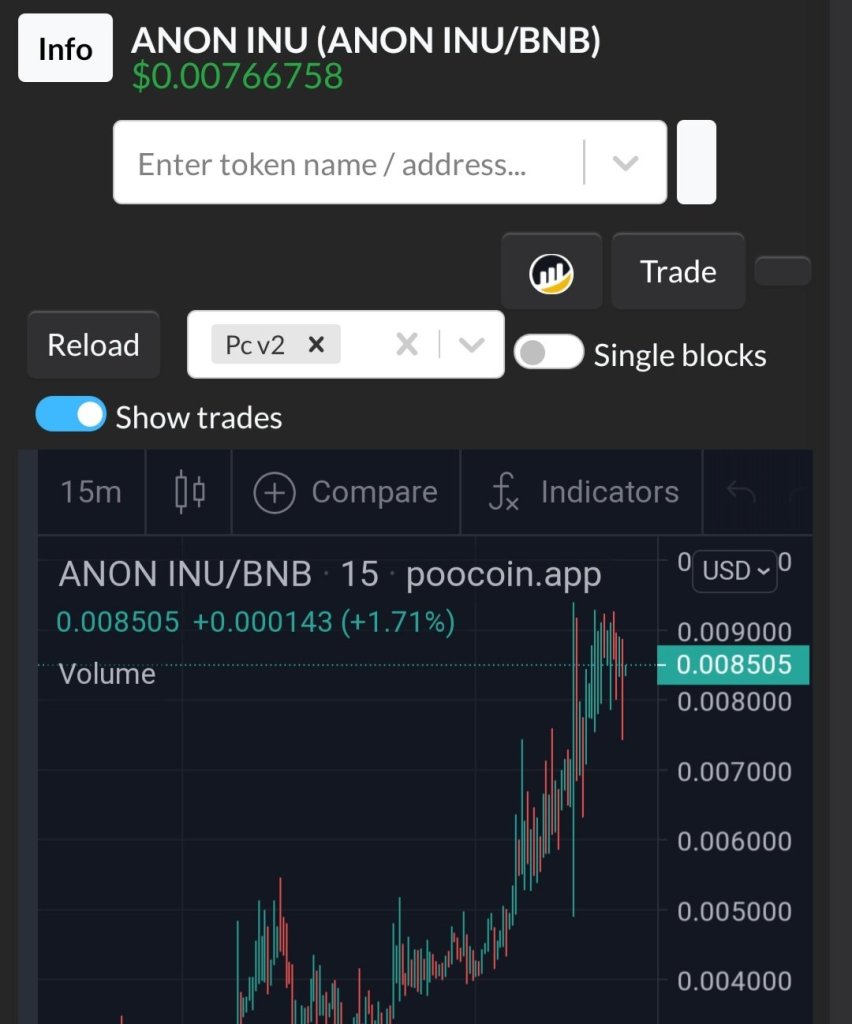
Task: Disable the Show trades toggle
Action: coord(71,417)
